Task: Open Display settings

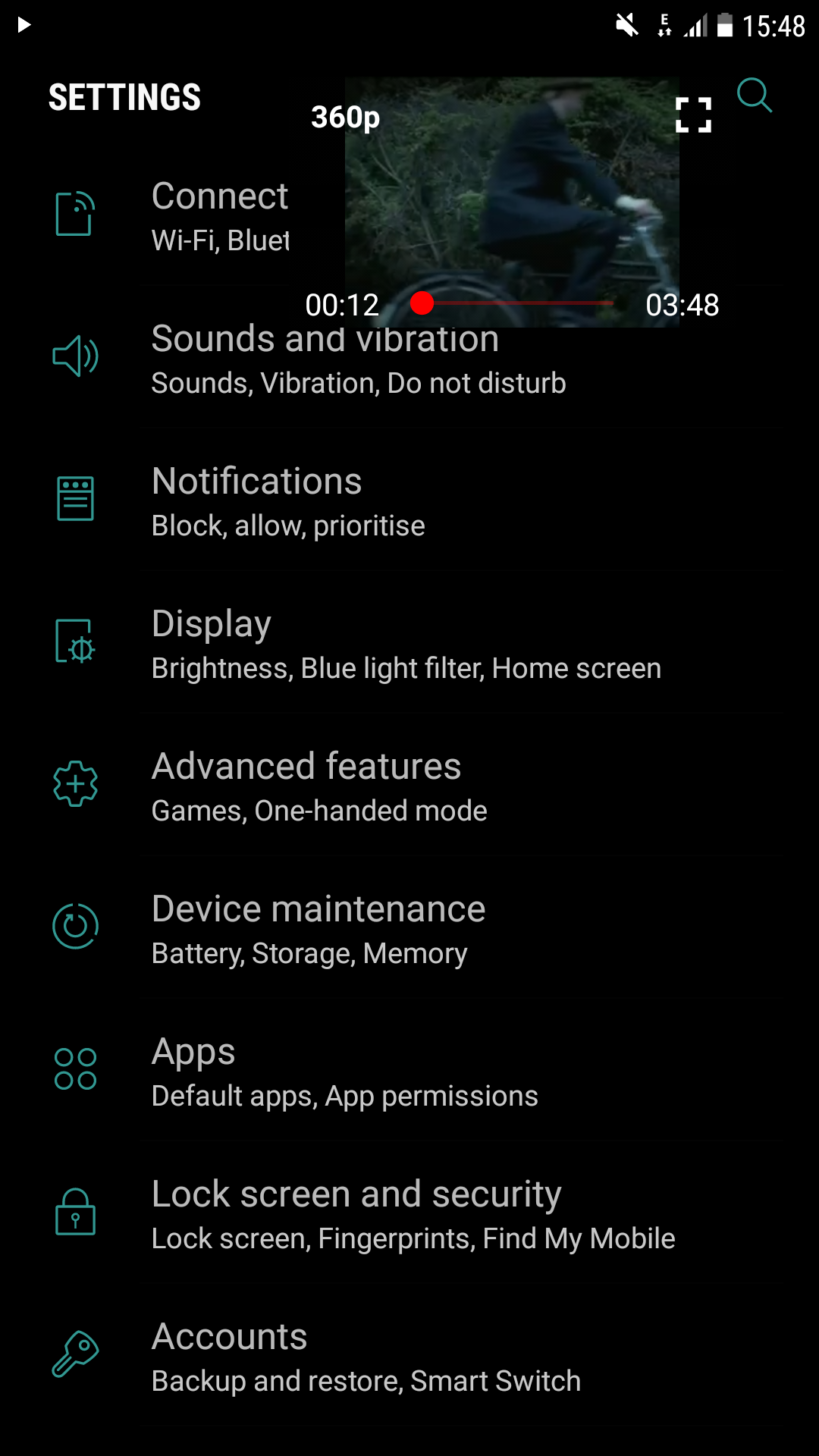Action: point(409,642)
